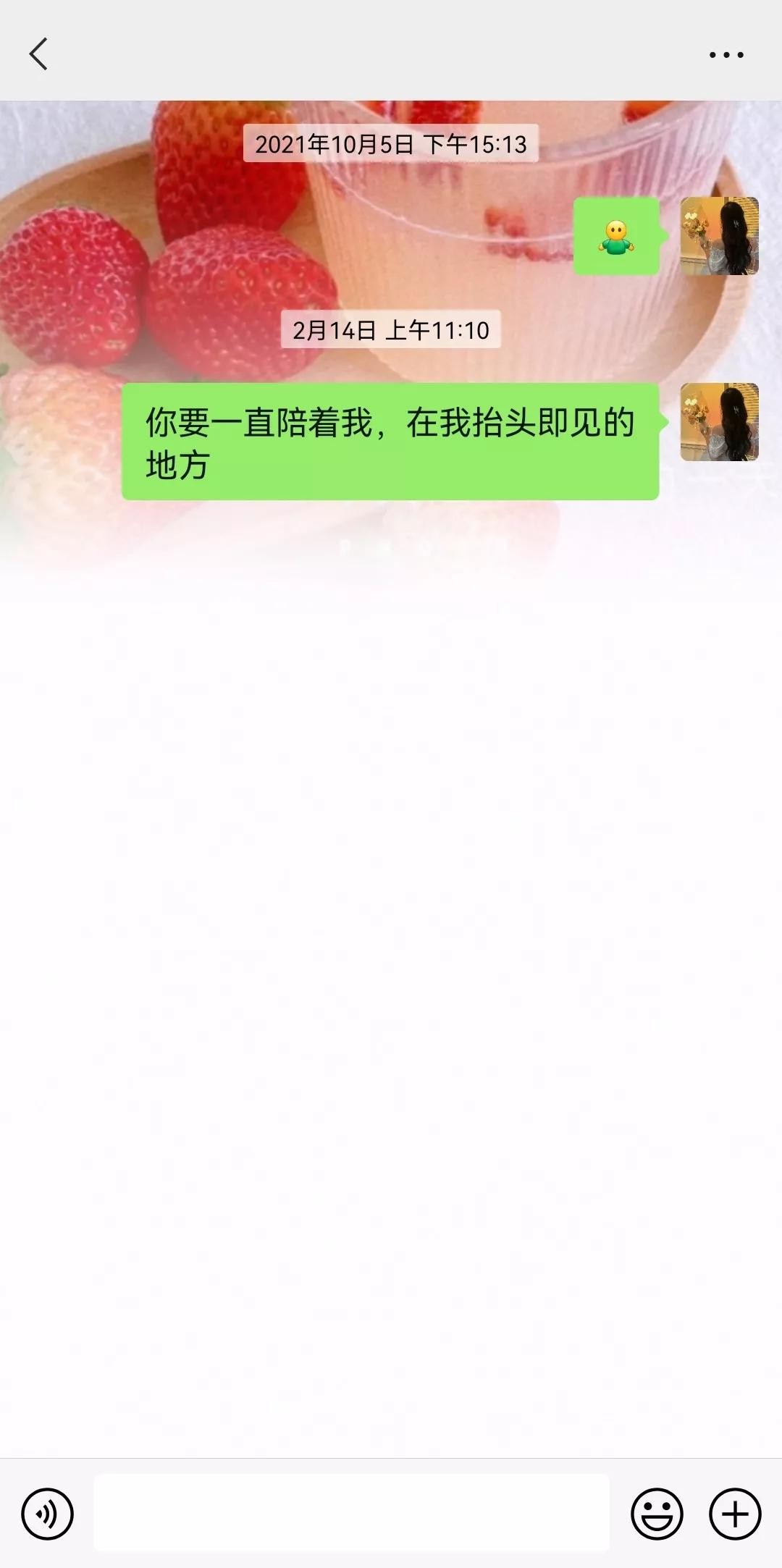Image resolution: width=782 pixels, height=1568 pixels.
Task: Tap the avatar beside the emoji message
Action: 719,236
